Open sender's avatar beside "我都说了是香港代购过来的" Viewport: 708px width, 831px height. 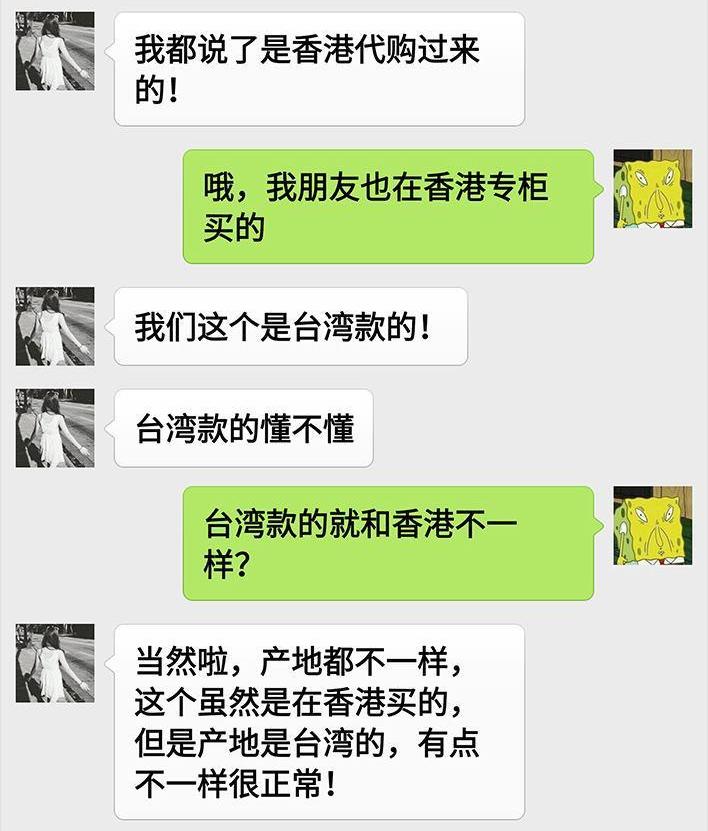pos(55,51)
